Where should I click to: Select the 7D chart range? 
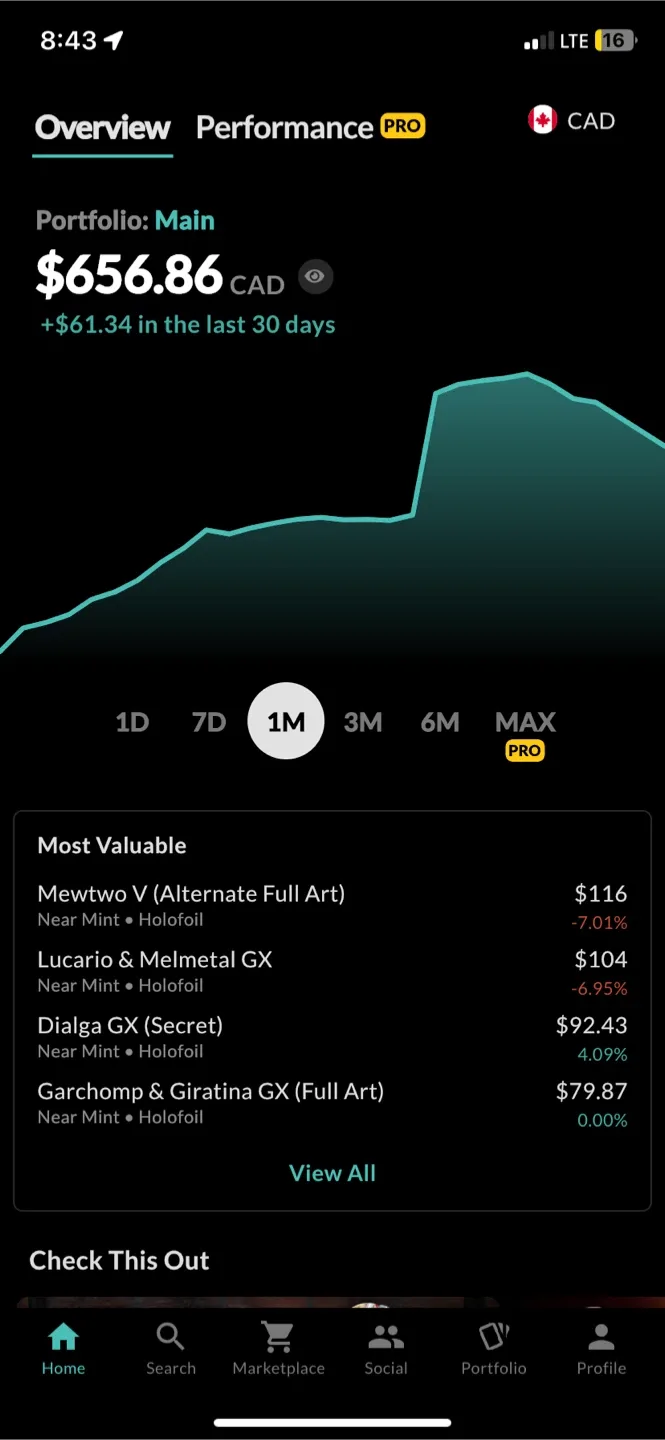209,722
